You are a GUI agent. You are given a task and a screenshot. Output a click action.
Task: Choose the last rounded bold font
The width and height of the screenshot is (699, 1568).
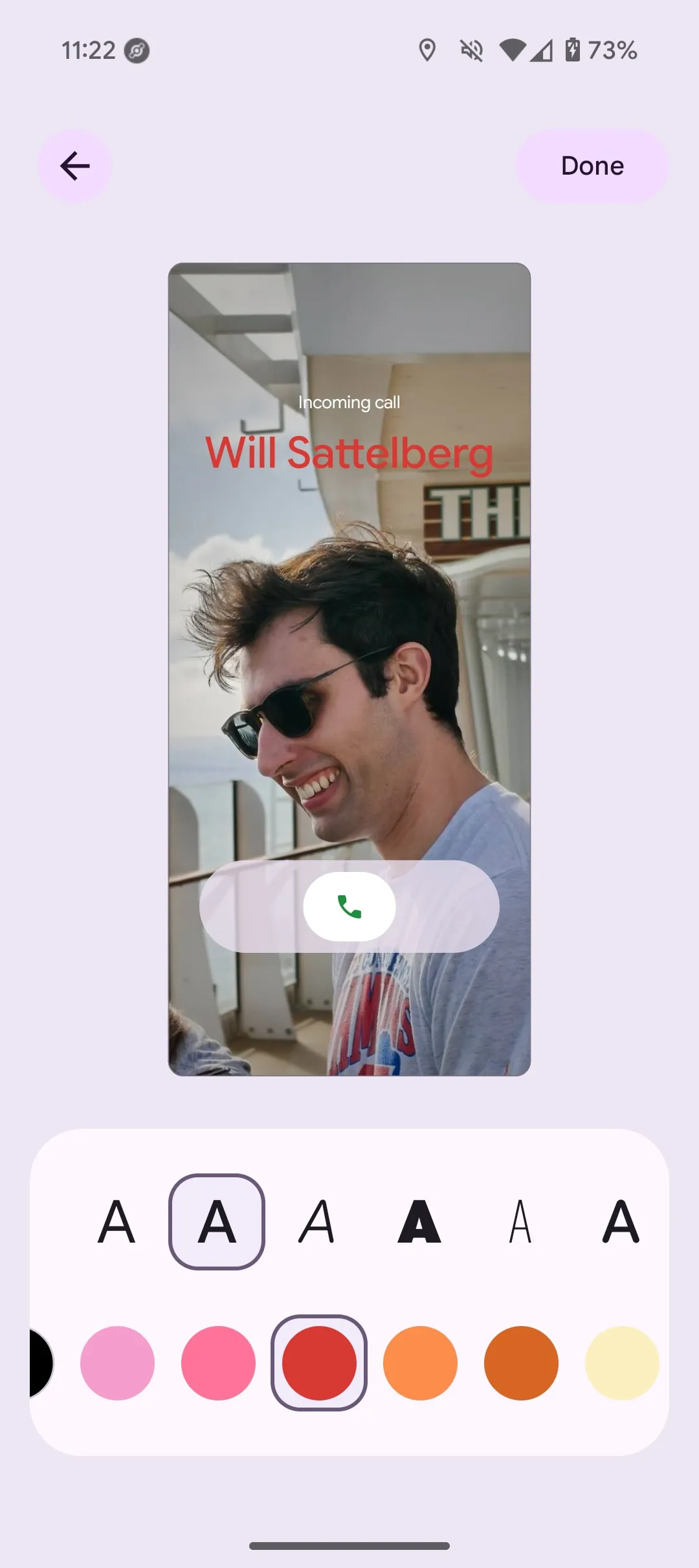tap(621, 1221)
